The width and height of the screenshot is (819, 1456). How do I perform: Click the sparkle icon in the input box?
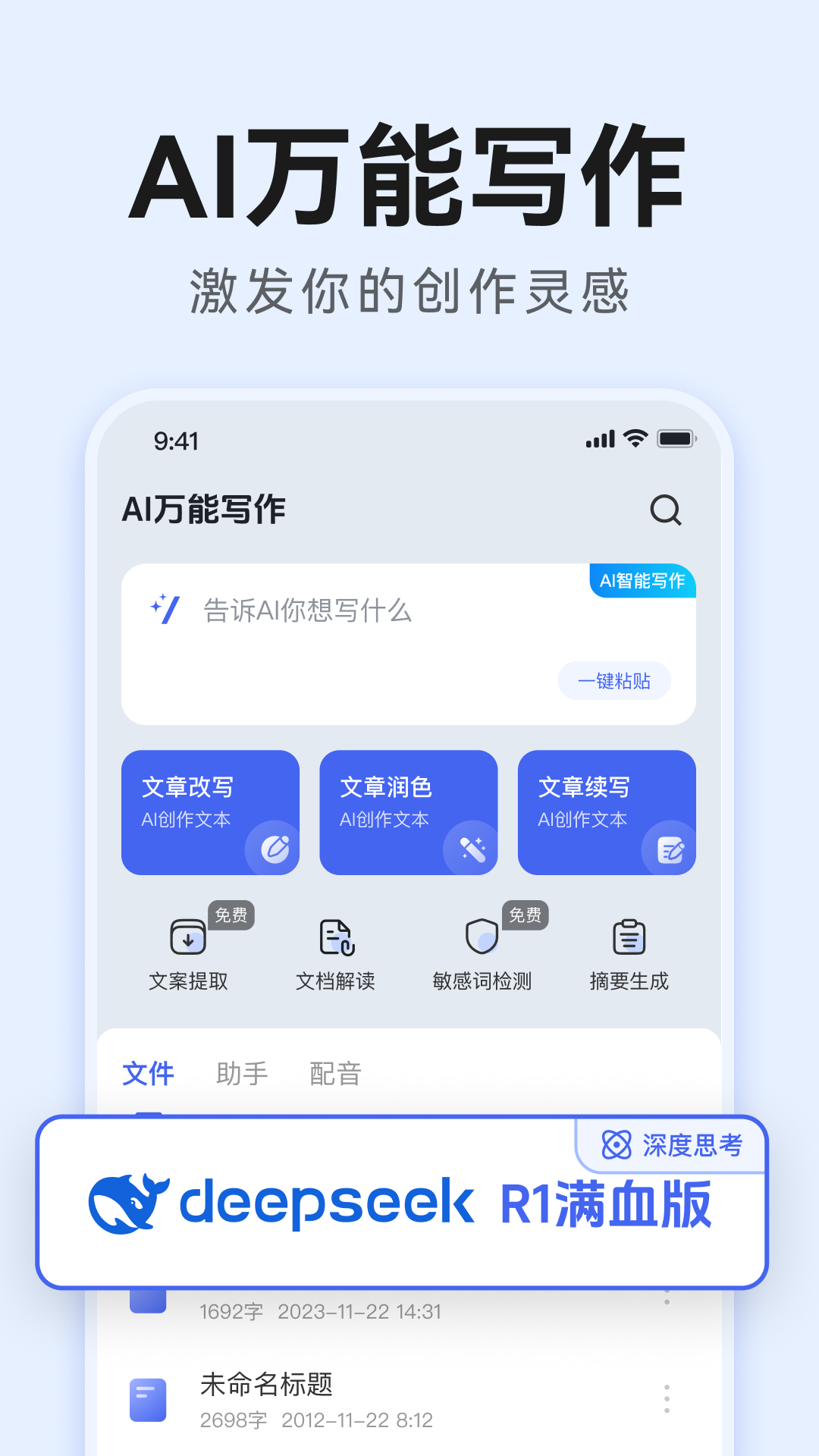tap(164, 609)
